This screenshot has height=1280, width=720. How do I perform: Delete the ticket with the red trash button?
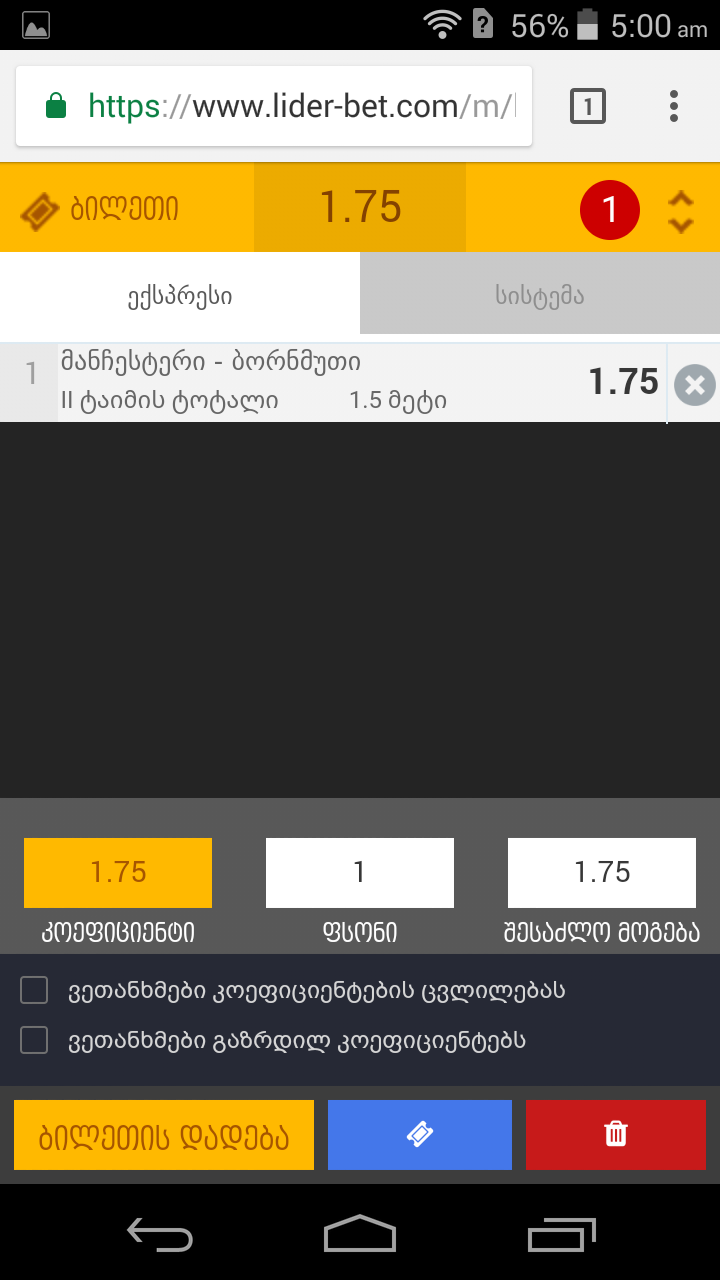point(616,1135)
